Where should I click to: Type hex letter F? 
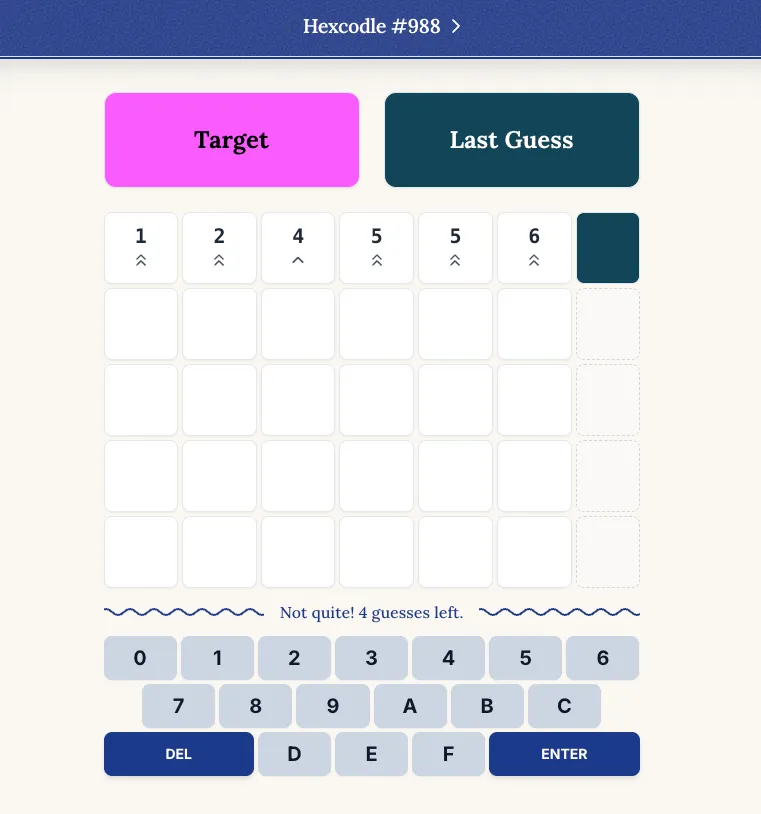click(x=448, y=754)
